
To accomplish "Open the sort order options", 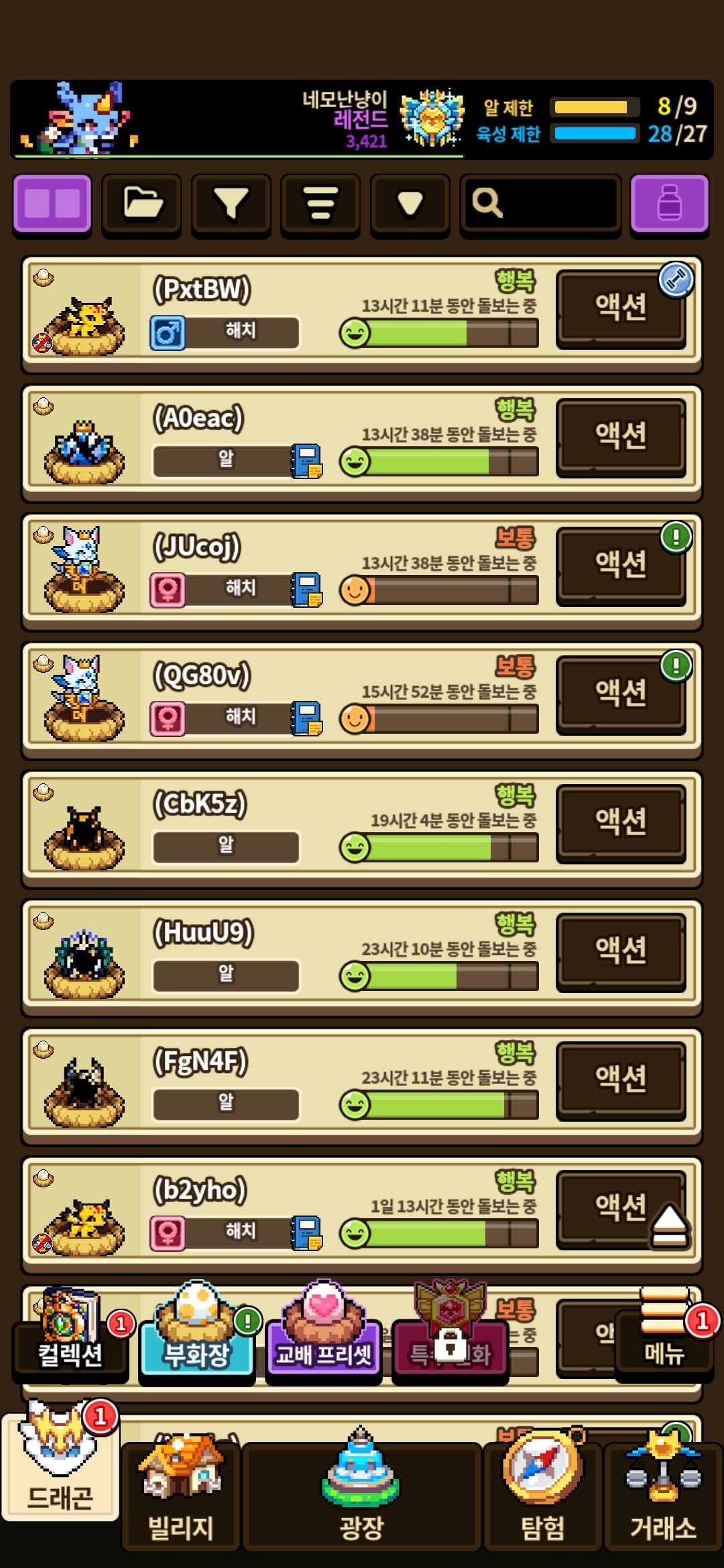I will coord(320,204).
